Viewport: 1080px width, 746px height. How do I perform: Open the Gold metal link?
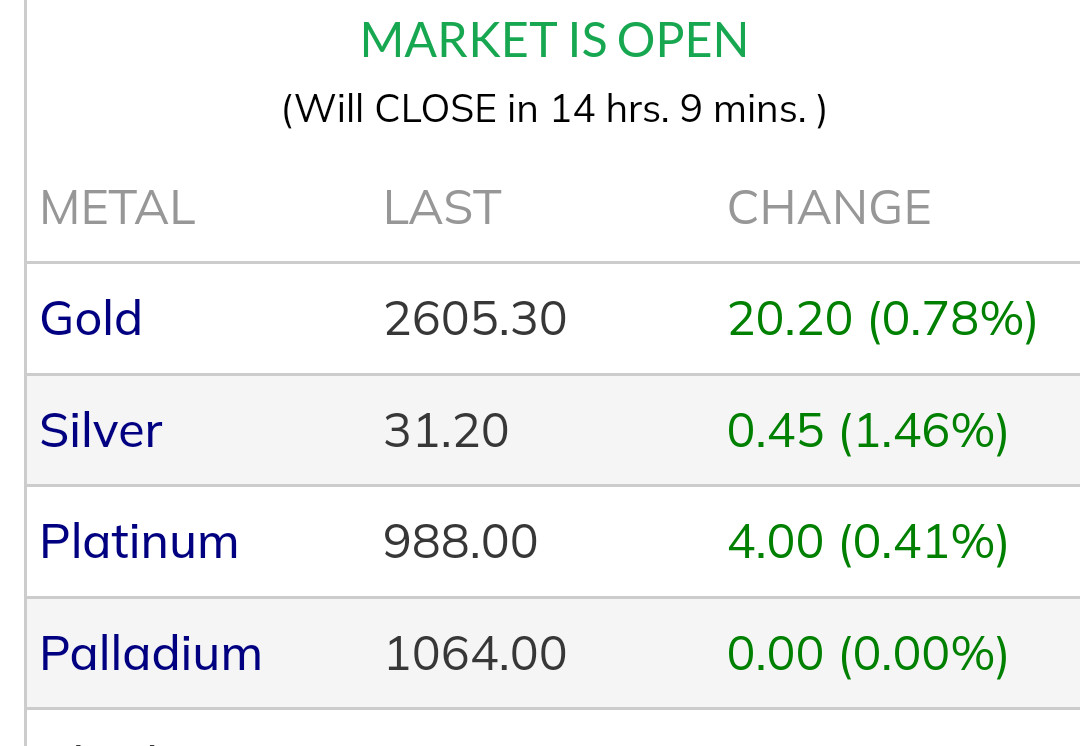91,319
